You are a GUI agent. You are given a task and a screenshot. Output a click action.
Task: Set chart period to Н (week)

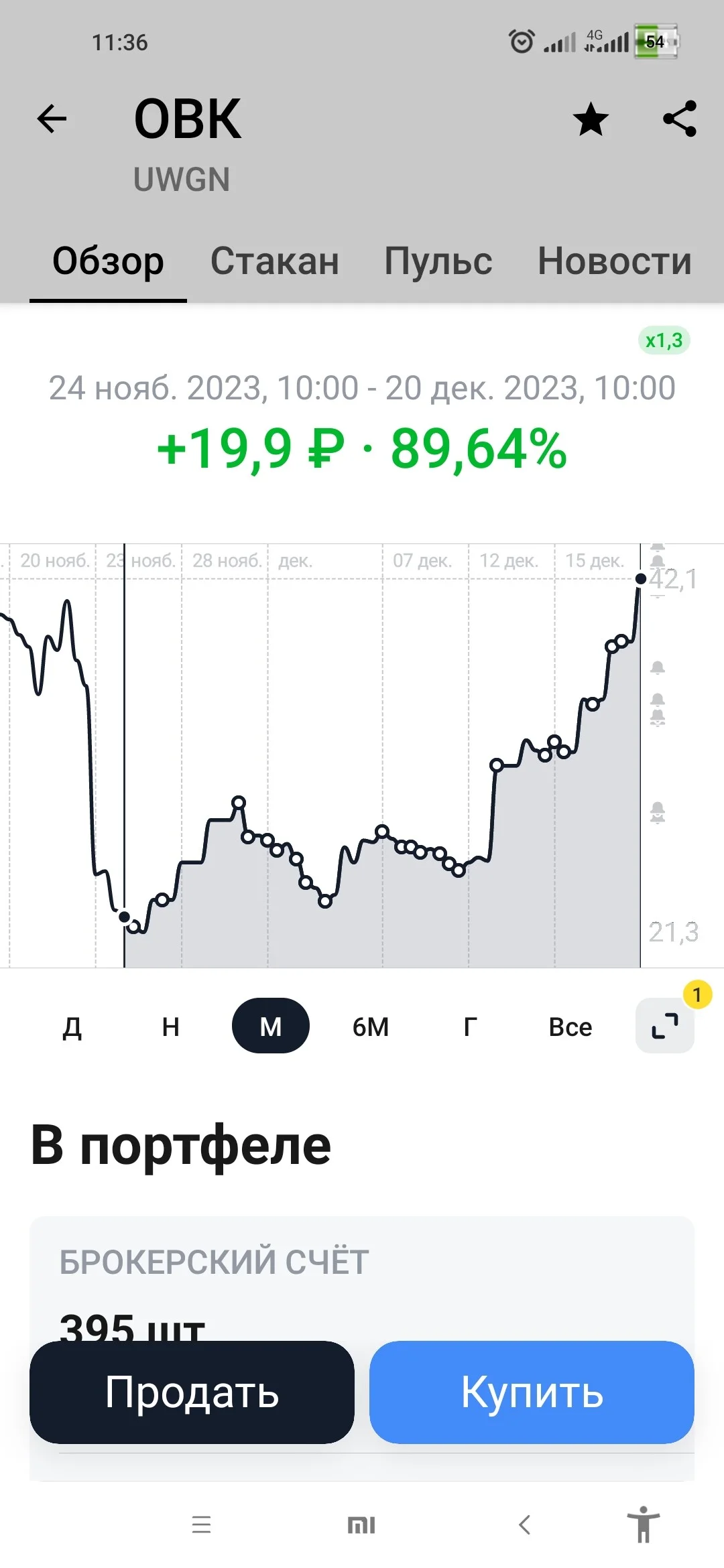[x=171, y=1026]
